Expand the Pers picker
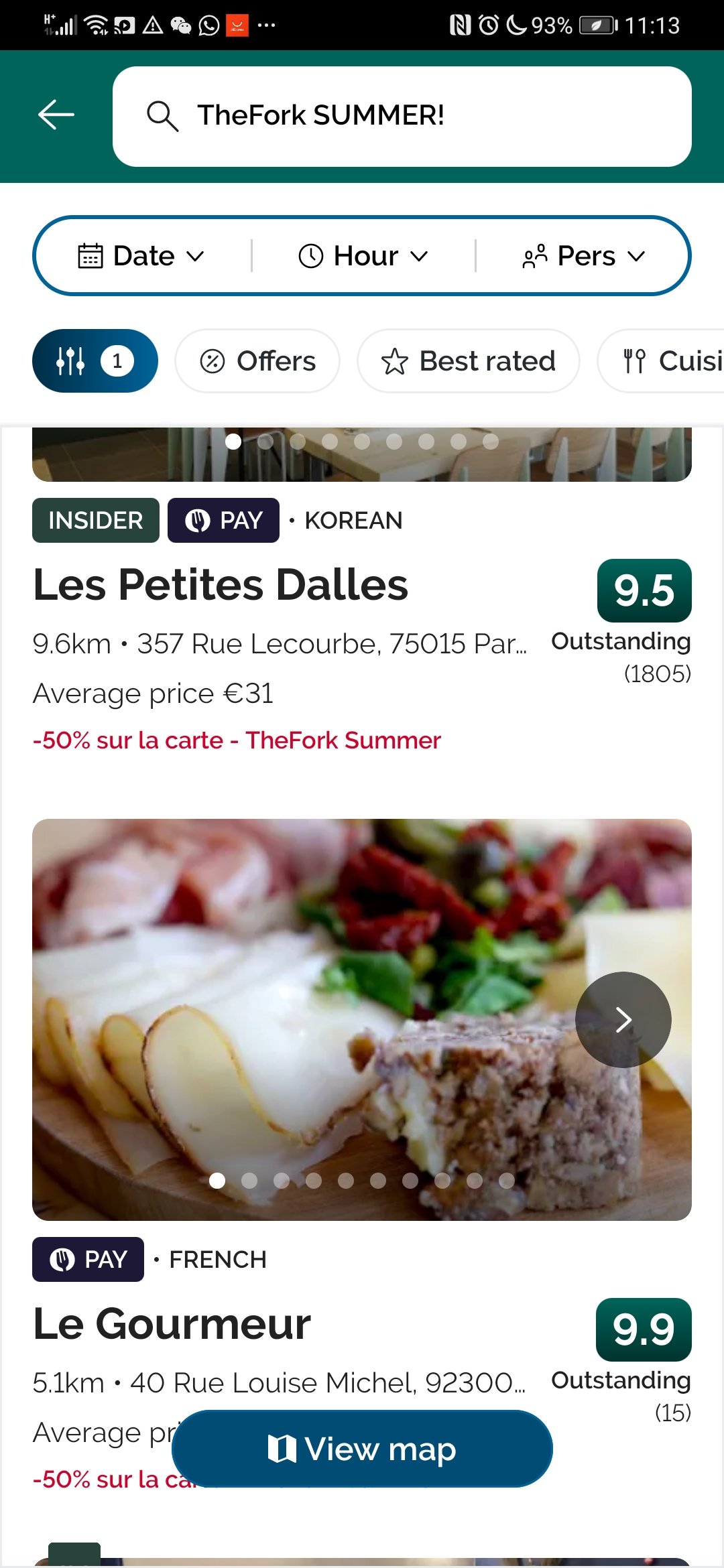Image resolution: width=724 pixels, height=1568 pixels. pyautogui.click(x=583, y=256)
